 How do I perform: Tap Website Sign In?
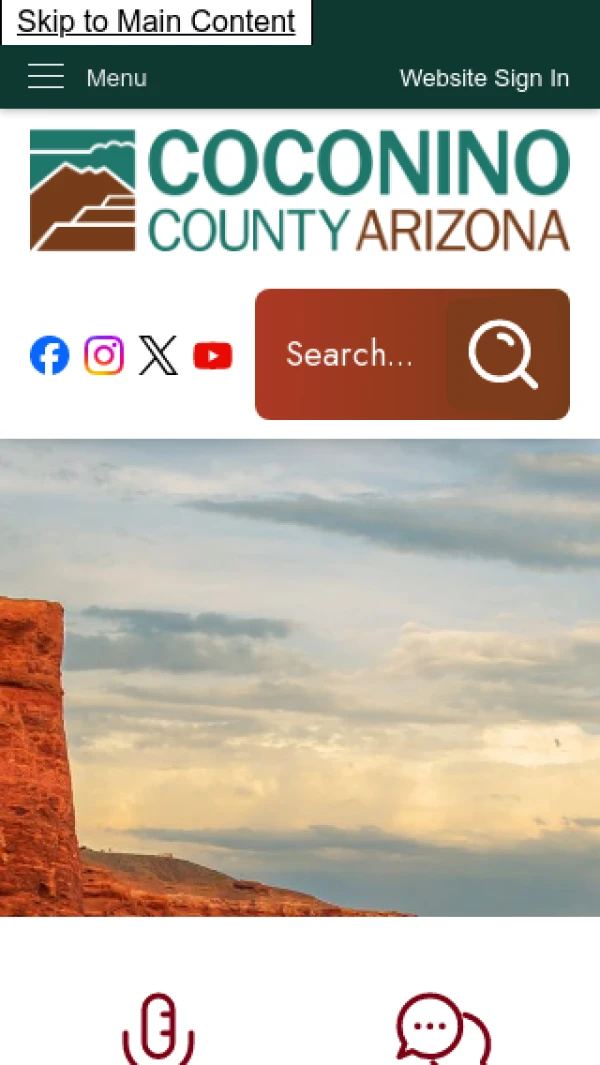(x=484, y=78)
